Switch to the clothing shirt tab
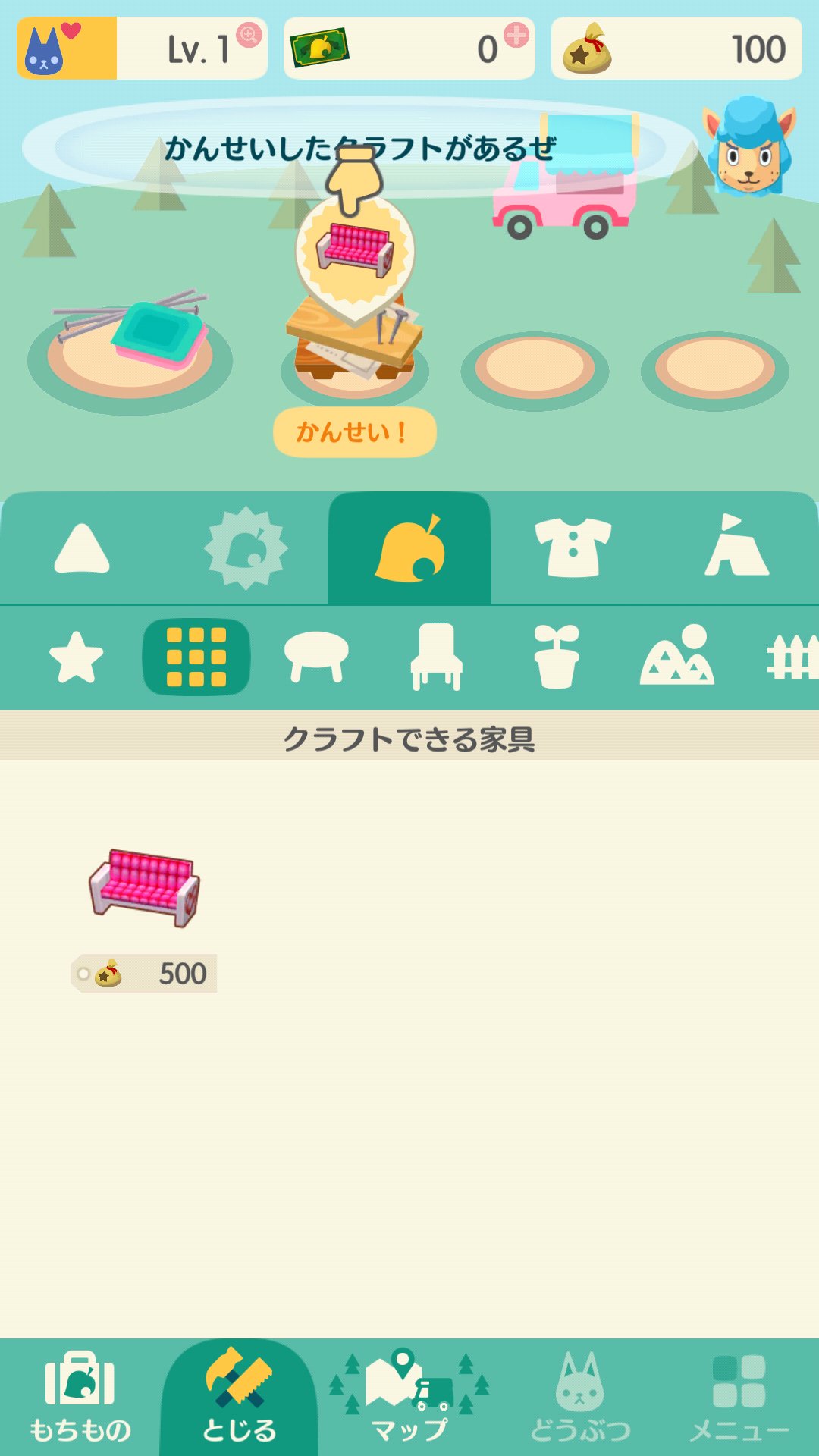Viewport: 819px width, 1456px height. tap(573, 548)
